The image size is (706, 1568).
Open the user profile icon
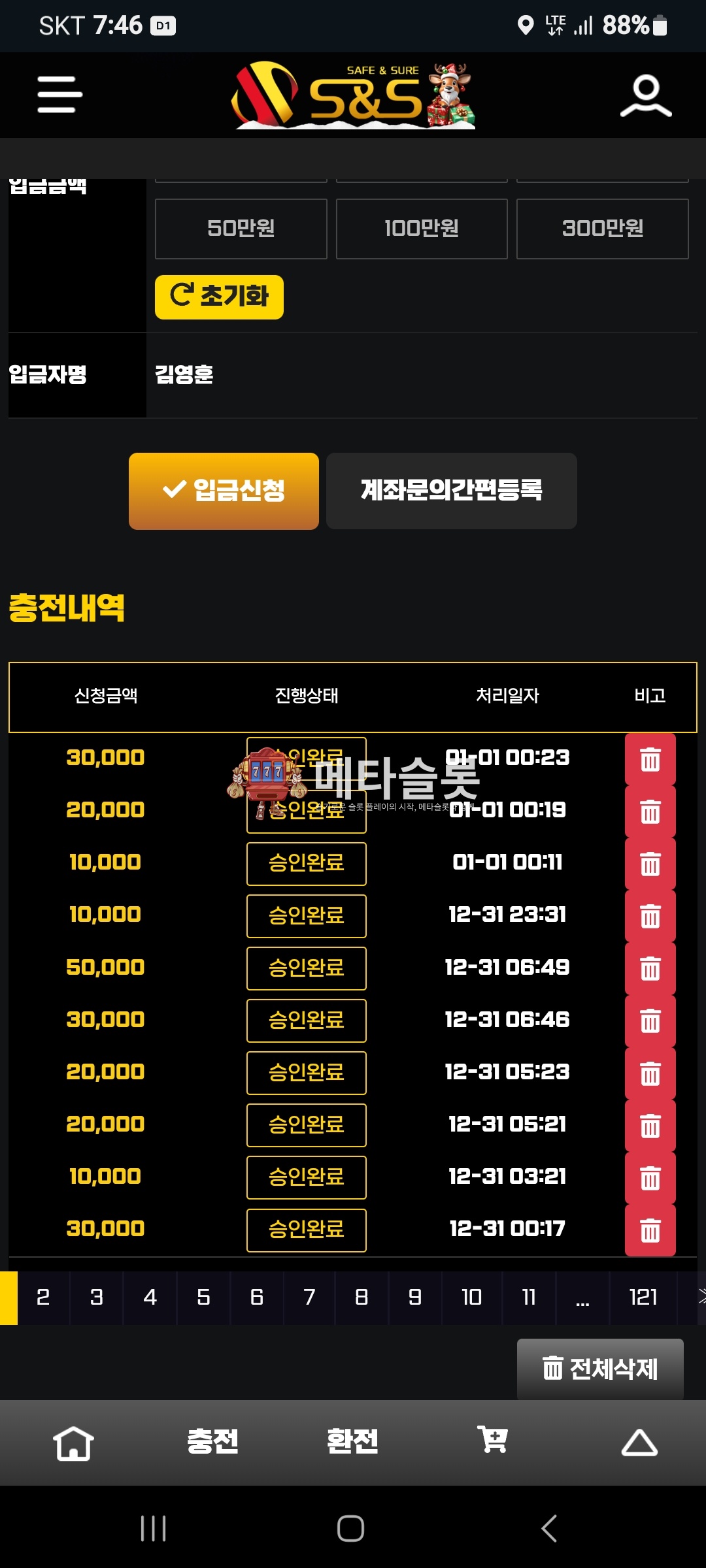pyautogui.click(x=646, y=96)
